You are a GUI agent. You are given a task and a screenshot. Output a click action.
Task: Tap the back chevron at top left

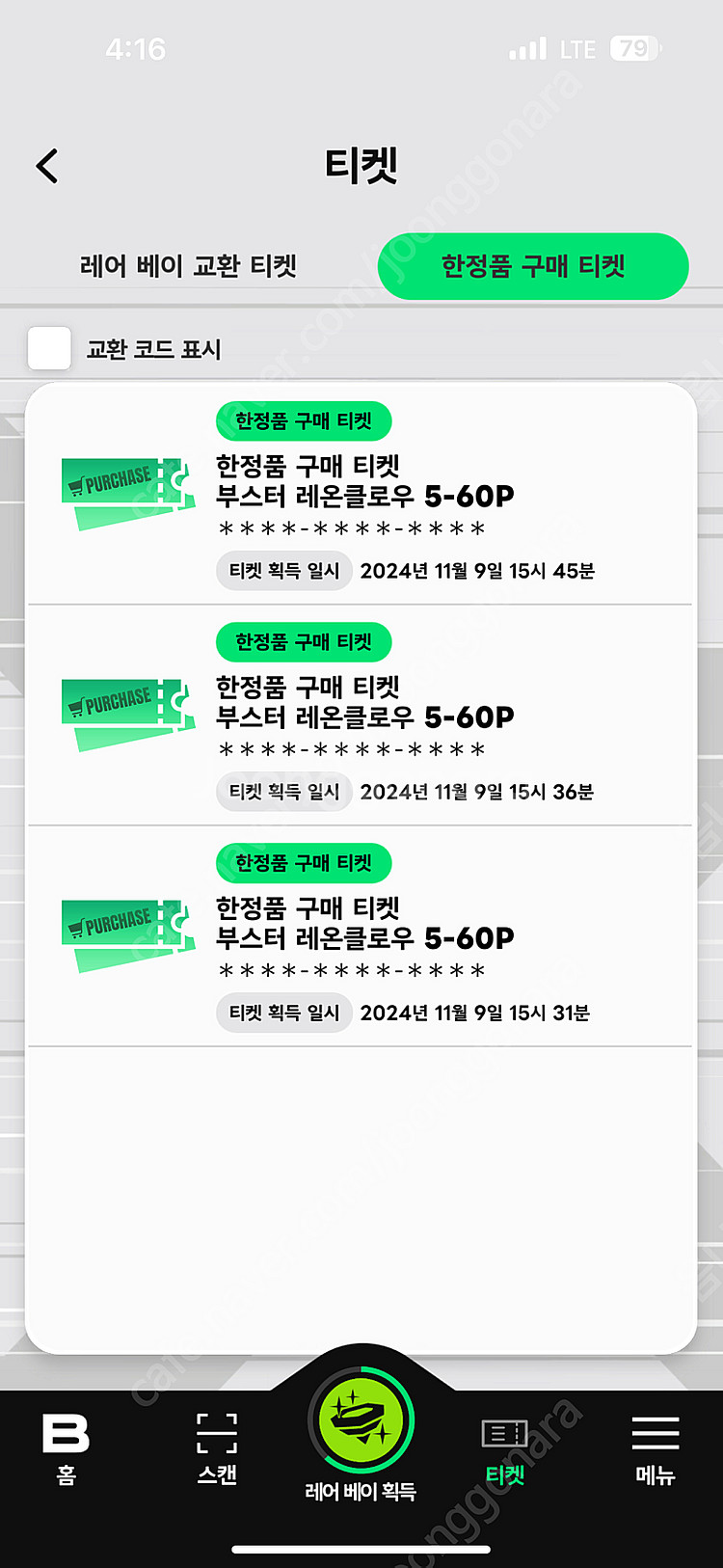tap(47, 165)
